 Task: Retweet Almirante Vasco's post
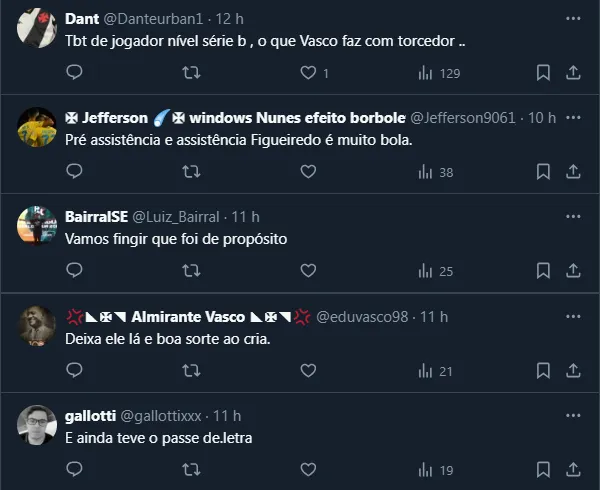click(x=191, y=371)
